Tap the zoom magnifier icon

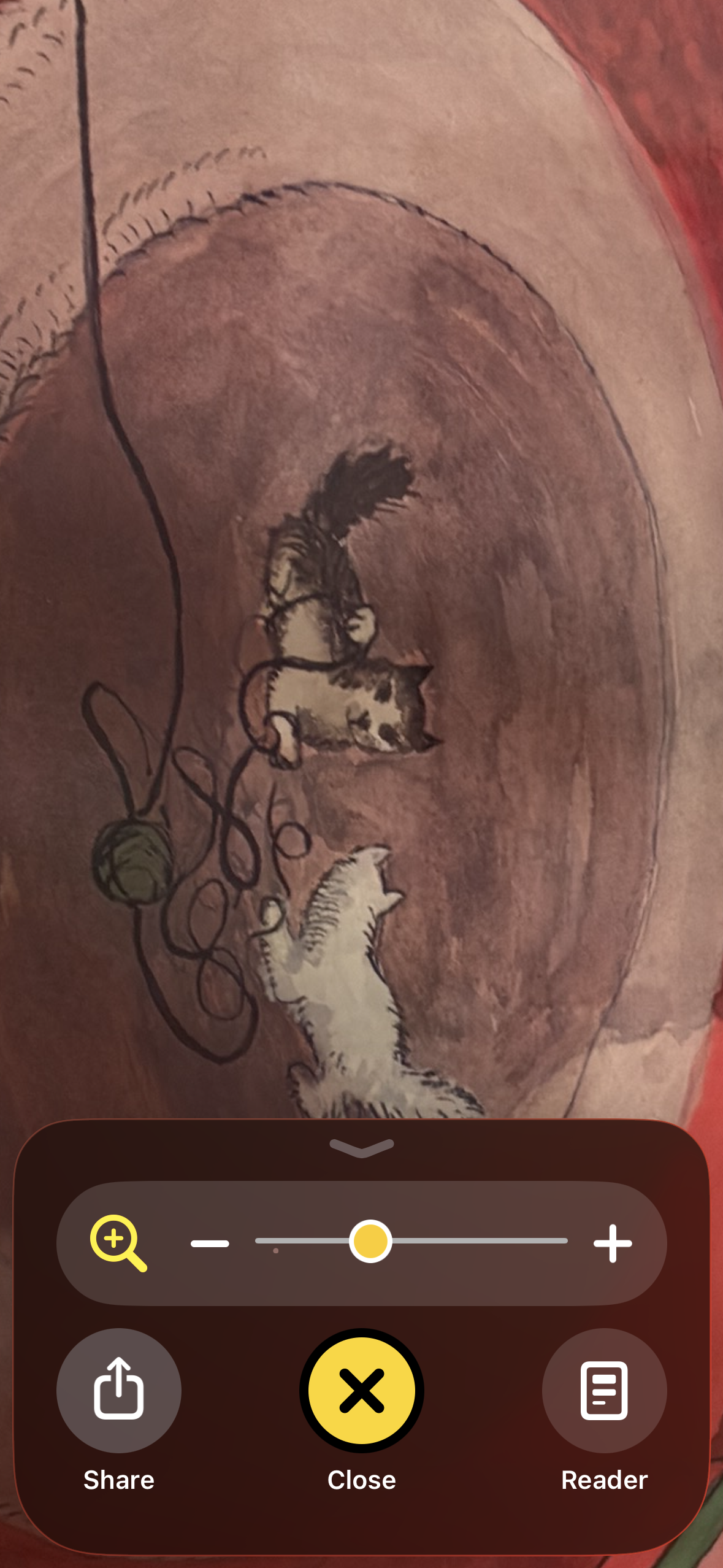click(x=118, y=1243)
